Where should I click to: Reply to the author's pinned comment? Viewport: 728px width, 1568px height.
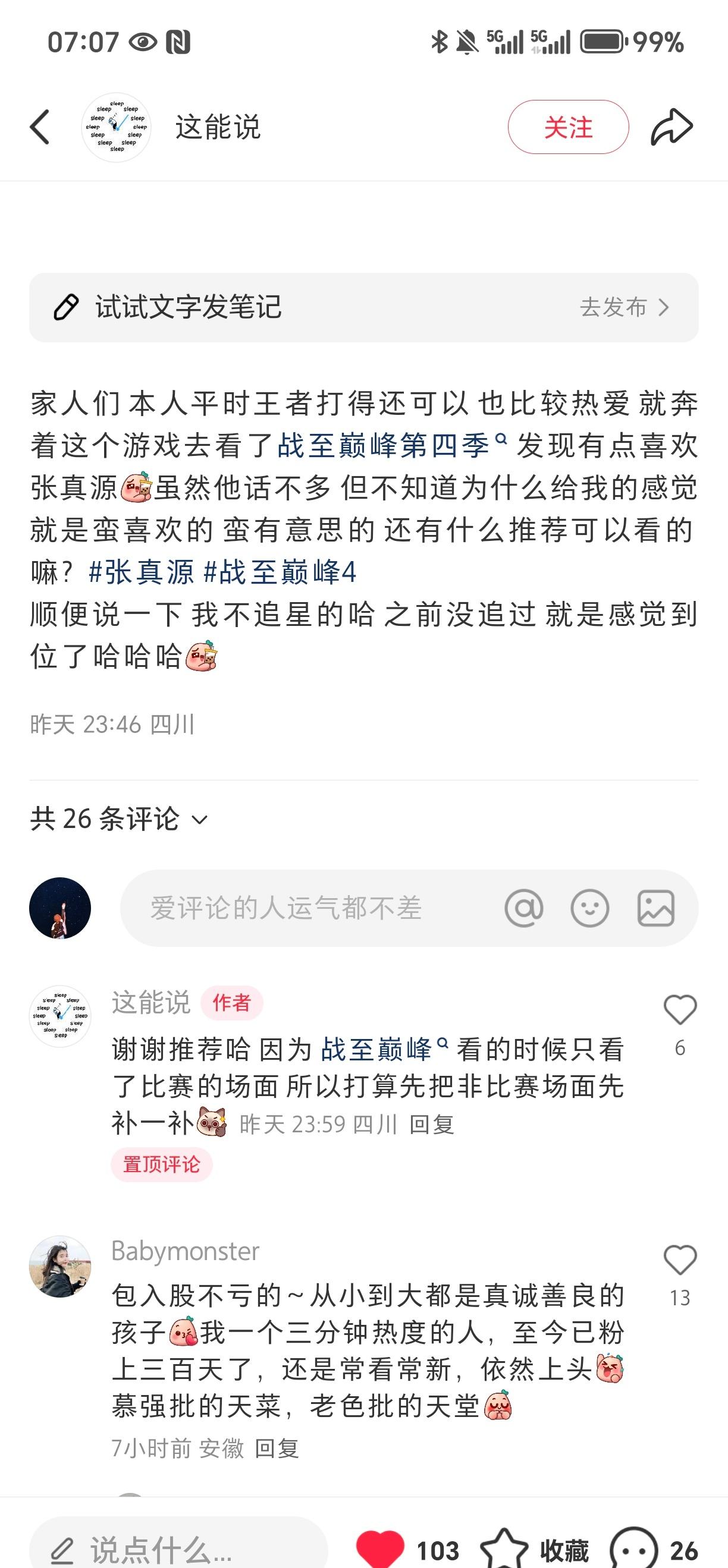point(431,1124)
